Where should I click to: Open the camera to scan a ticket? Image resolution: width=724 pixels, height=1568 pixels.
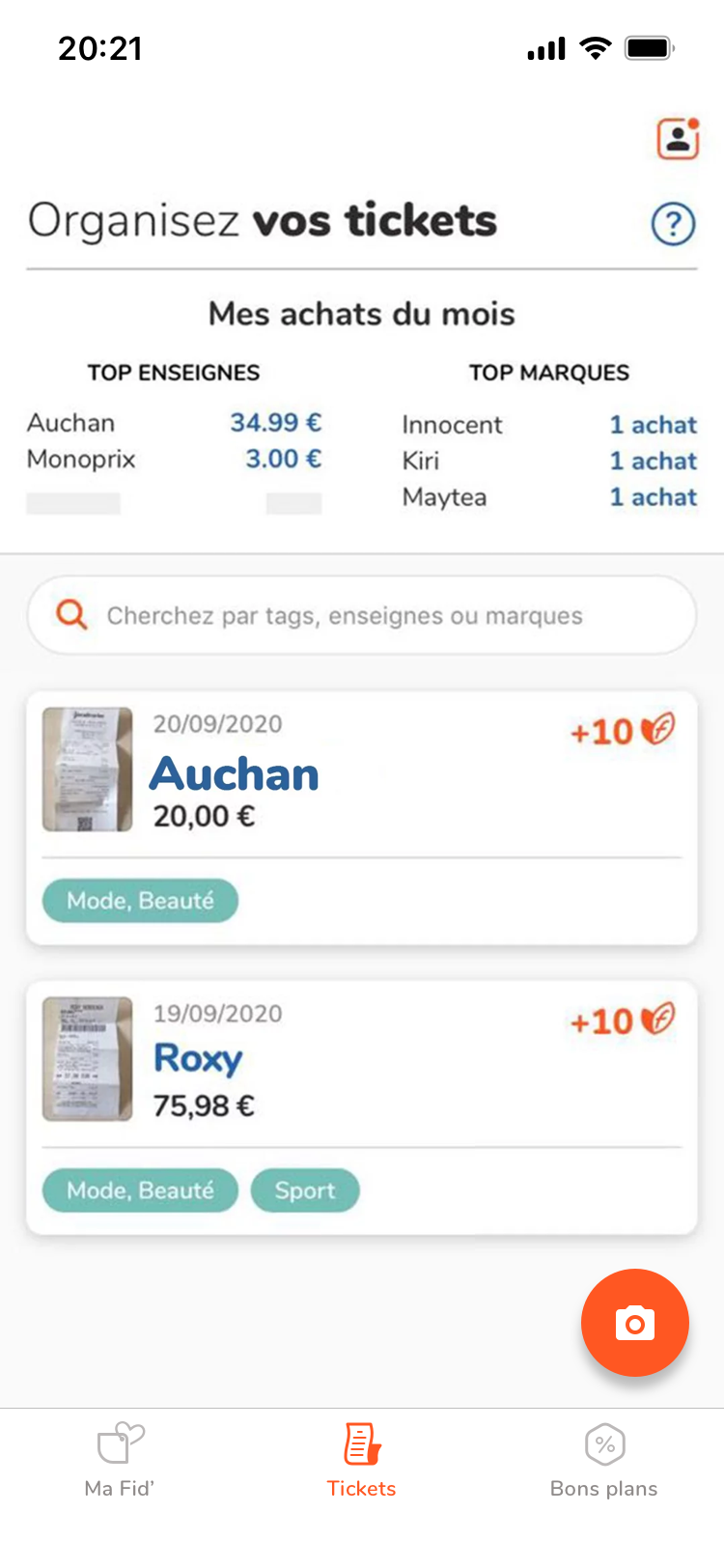[x=634, y=1323]
